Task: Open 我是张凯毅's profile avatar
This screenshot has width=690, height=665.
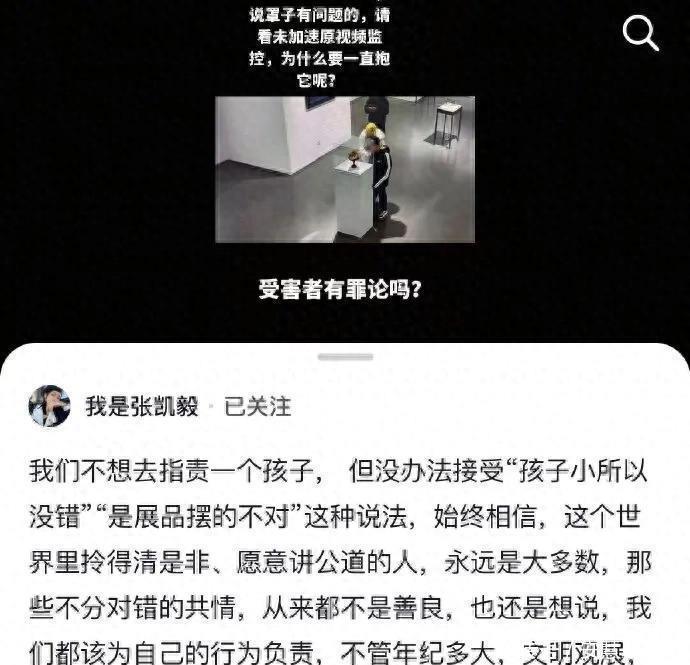Action: click(49, 406)
